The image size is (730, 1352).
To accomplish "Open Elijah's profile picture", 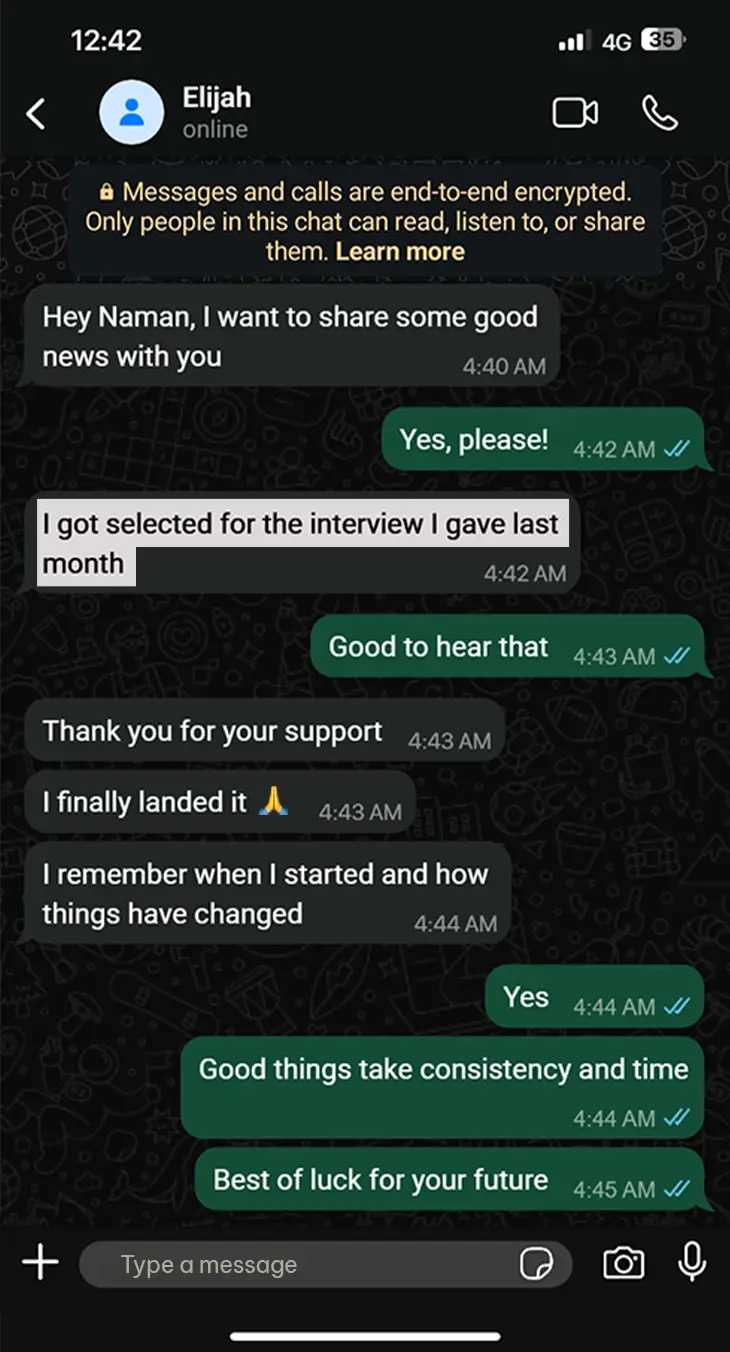I will click(x=132, y=112).
